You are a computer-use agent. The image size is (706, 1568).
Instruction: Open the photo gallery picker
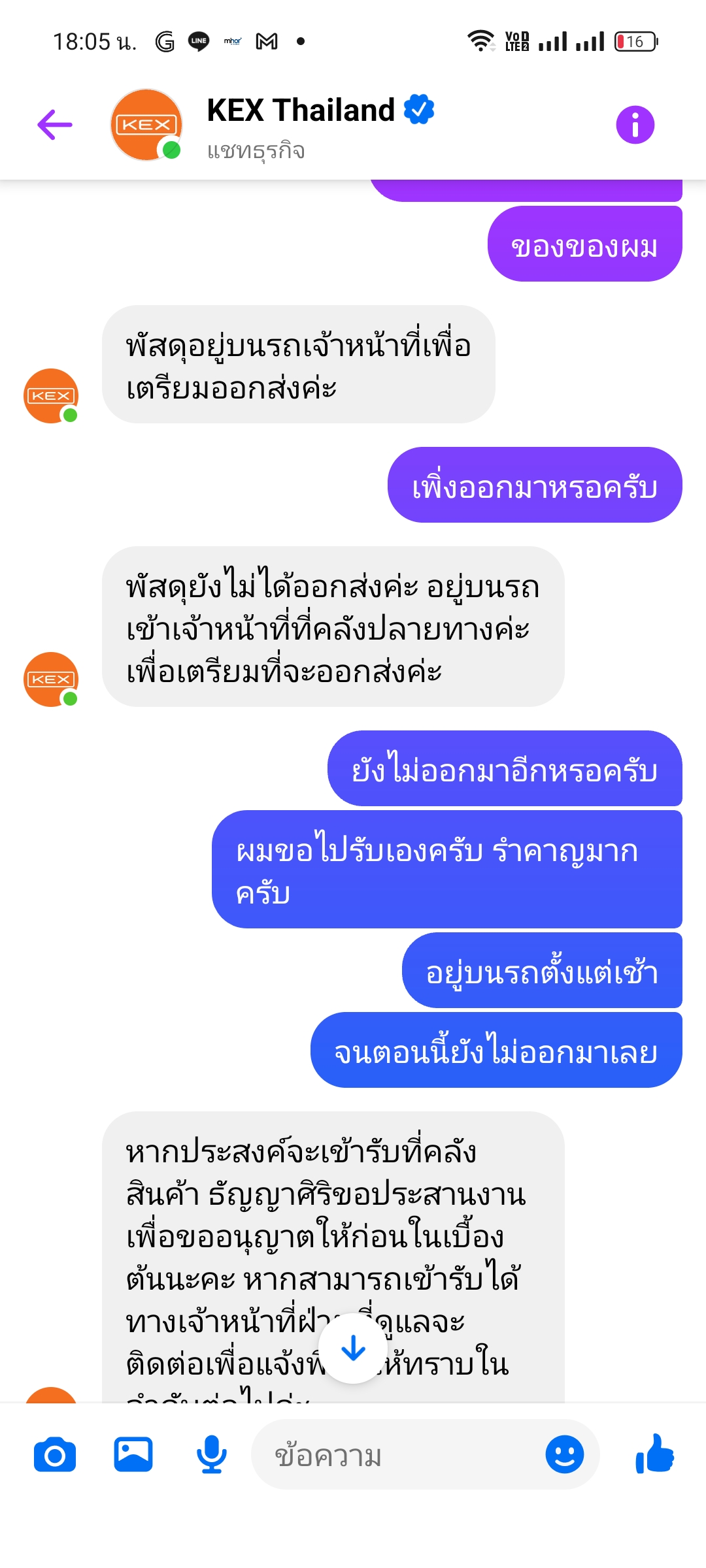pyautogui.click(x=133, y=1456)
